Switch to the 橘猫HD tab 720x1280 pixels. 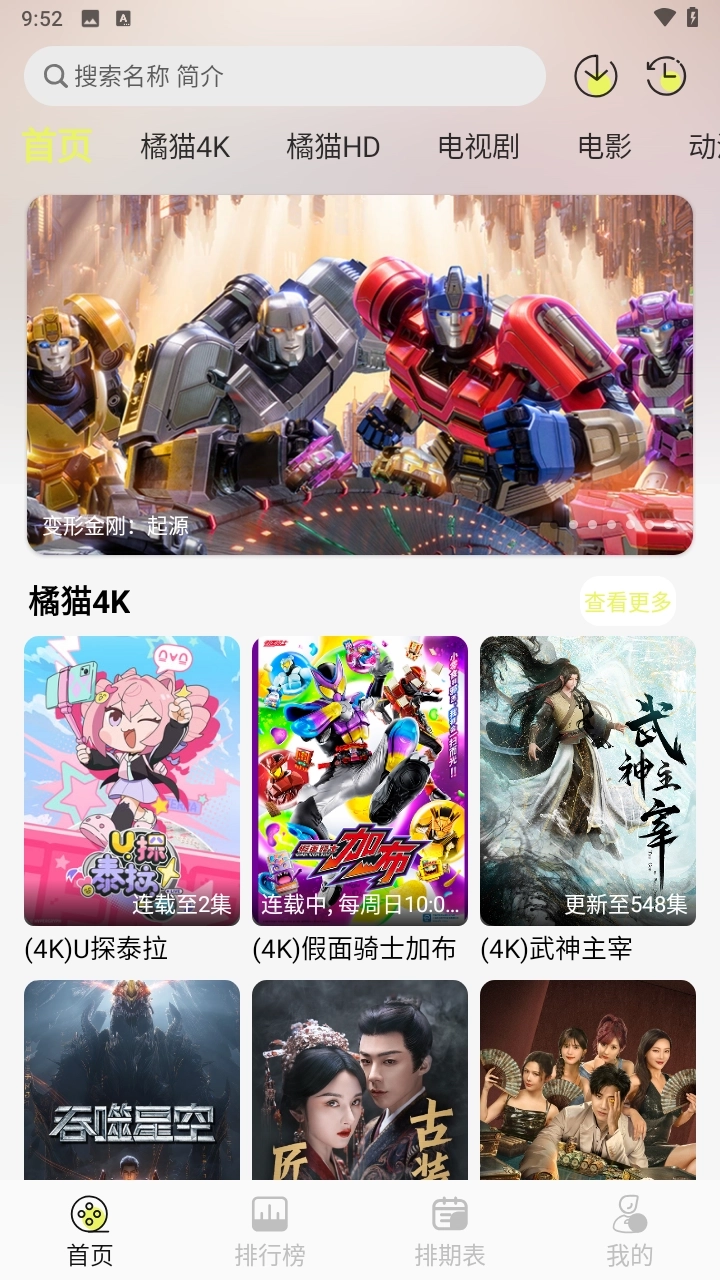tap(333, 147)
